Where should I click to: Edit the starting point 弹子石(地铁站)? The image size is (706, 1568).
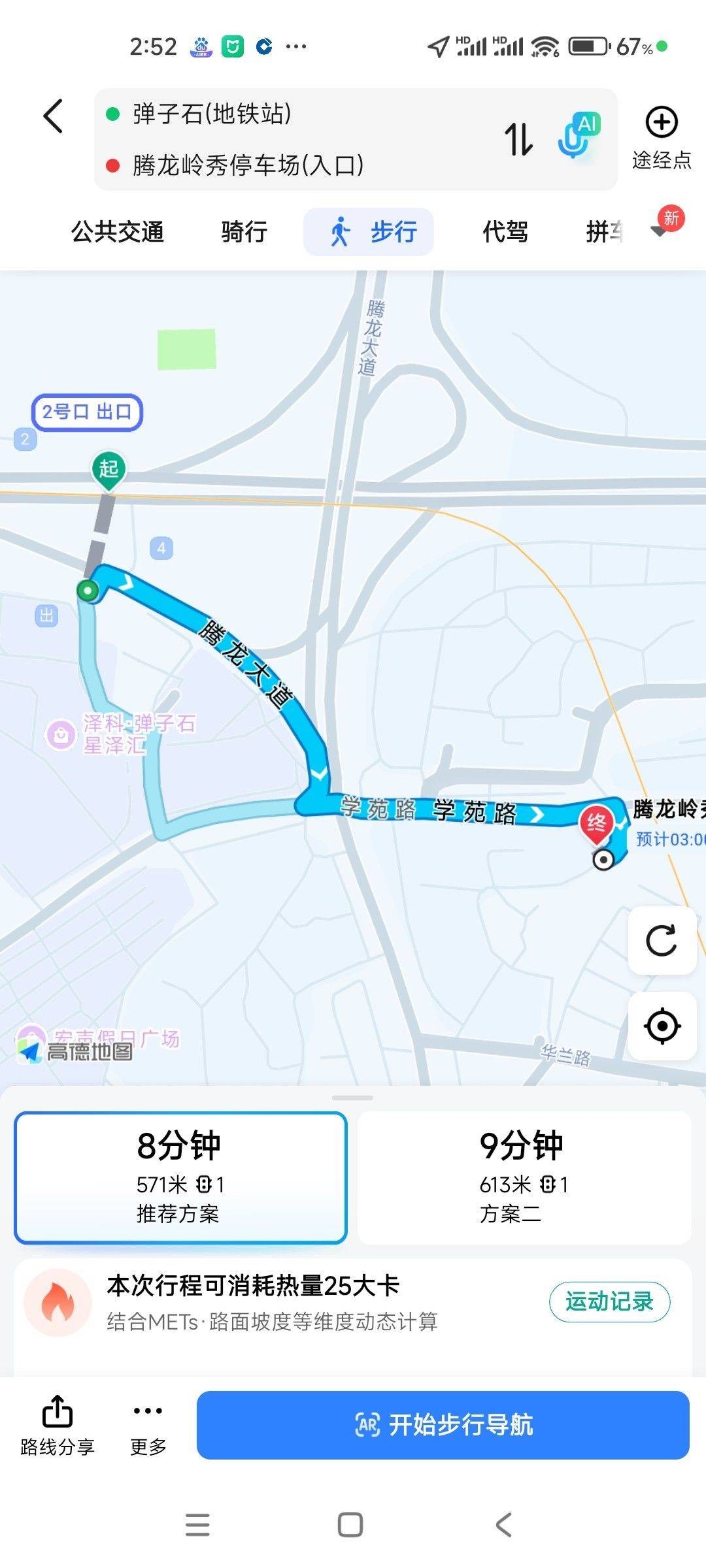212,114
